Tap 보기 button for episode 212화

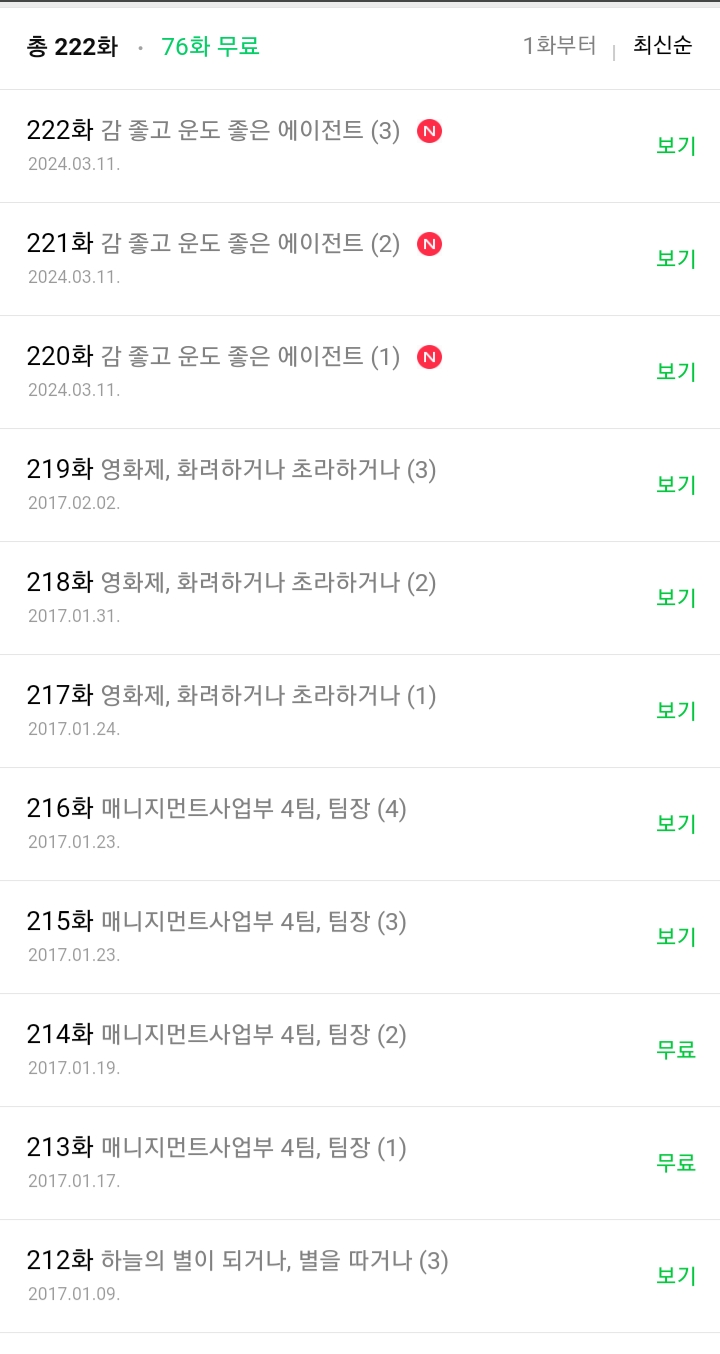tap(675, 1276)
